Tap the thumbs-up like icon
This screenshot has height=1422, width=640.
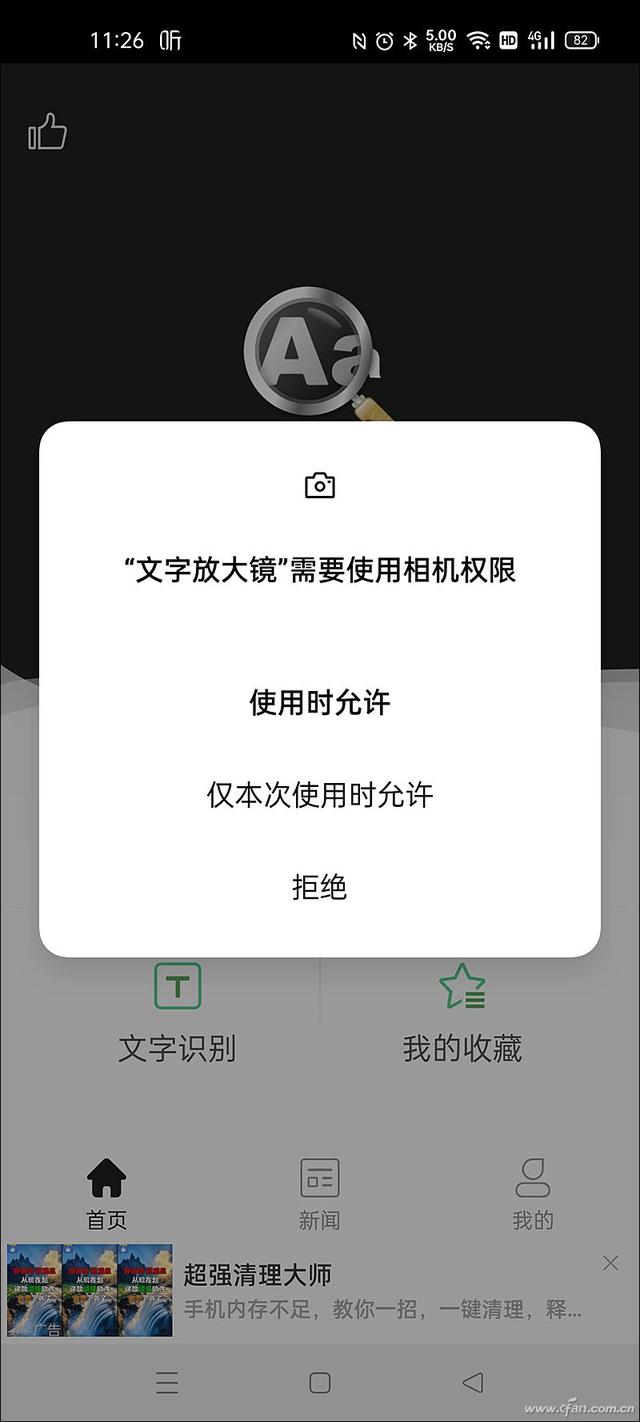(x=47, y=132)
